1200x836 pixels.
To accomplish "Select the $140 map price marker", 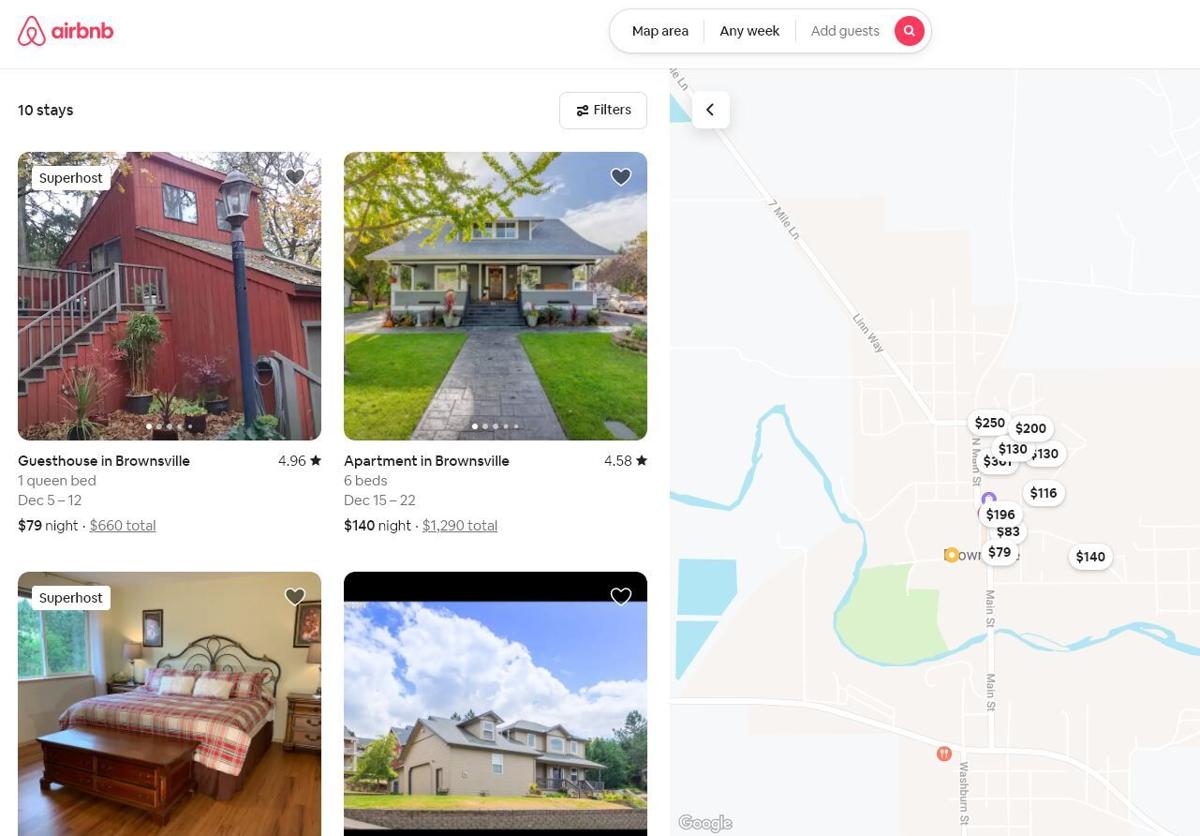I will point(1090,557).
